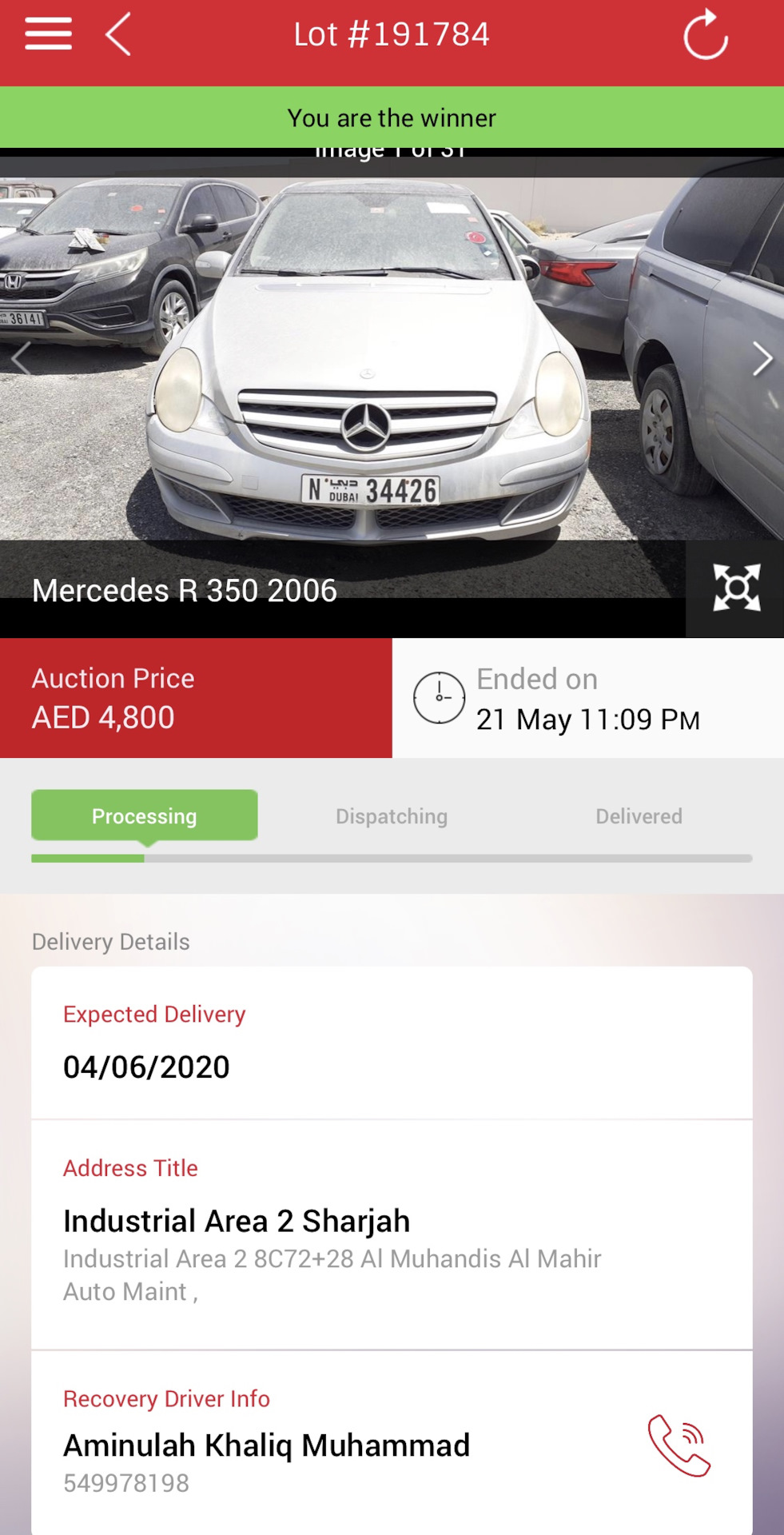Show the previous car image
The height and width of the screenshot is (1535, 784).
21,359
